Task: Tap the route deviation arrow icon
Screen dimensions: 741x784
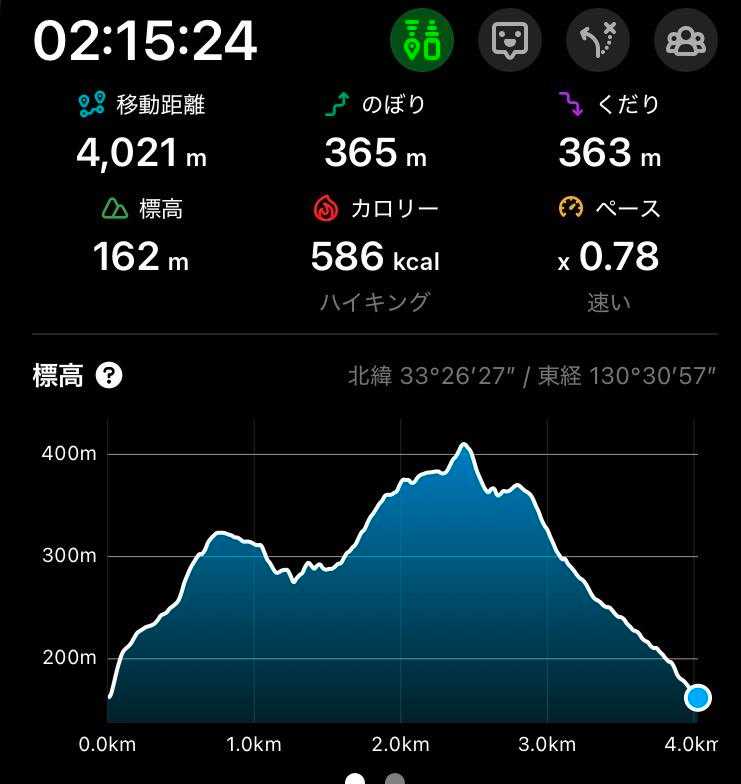Action: pyautogui.click(x=597, y=41)
